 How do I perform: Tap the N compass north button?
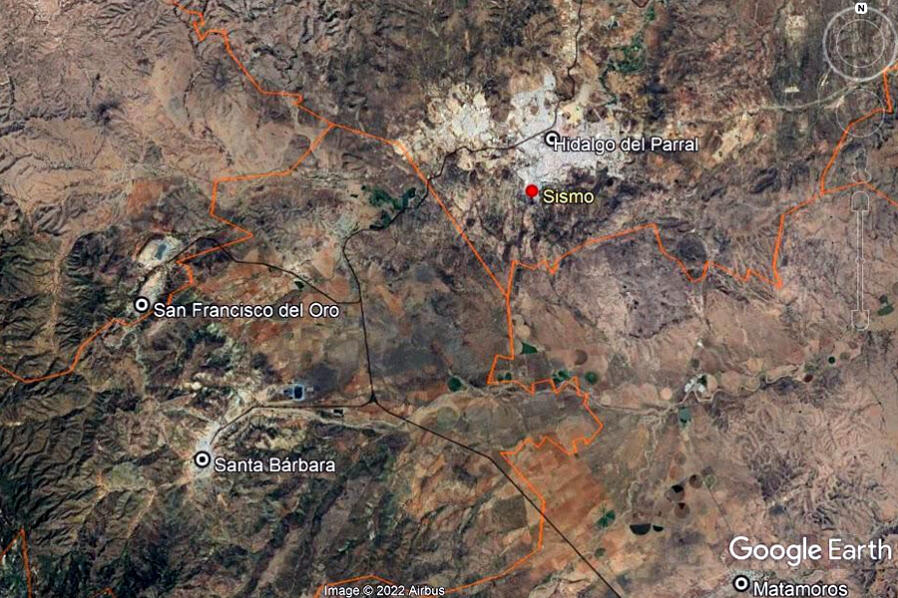click(x=860, y=8)
